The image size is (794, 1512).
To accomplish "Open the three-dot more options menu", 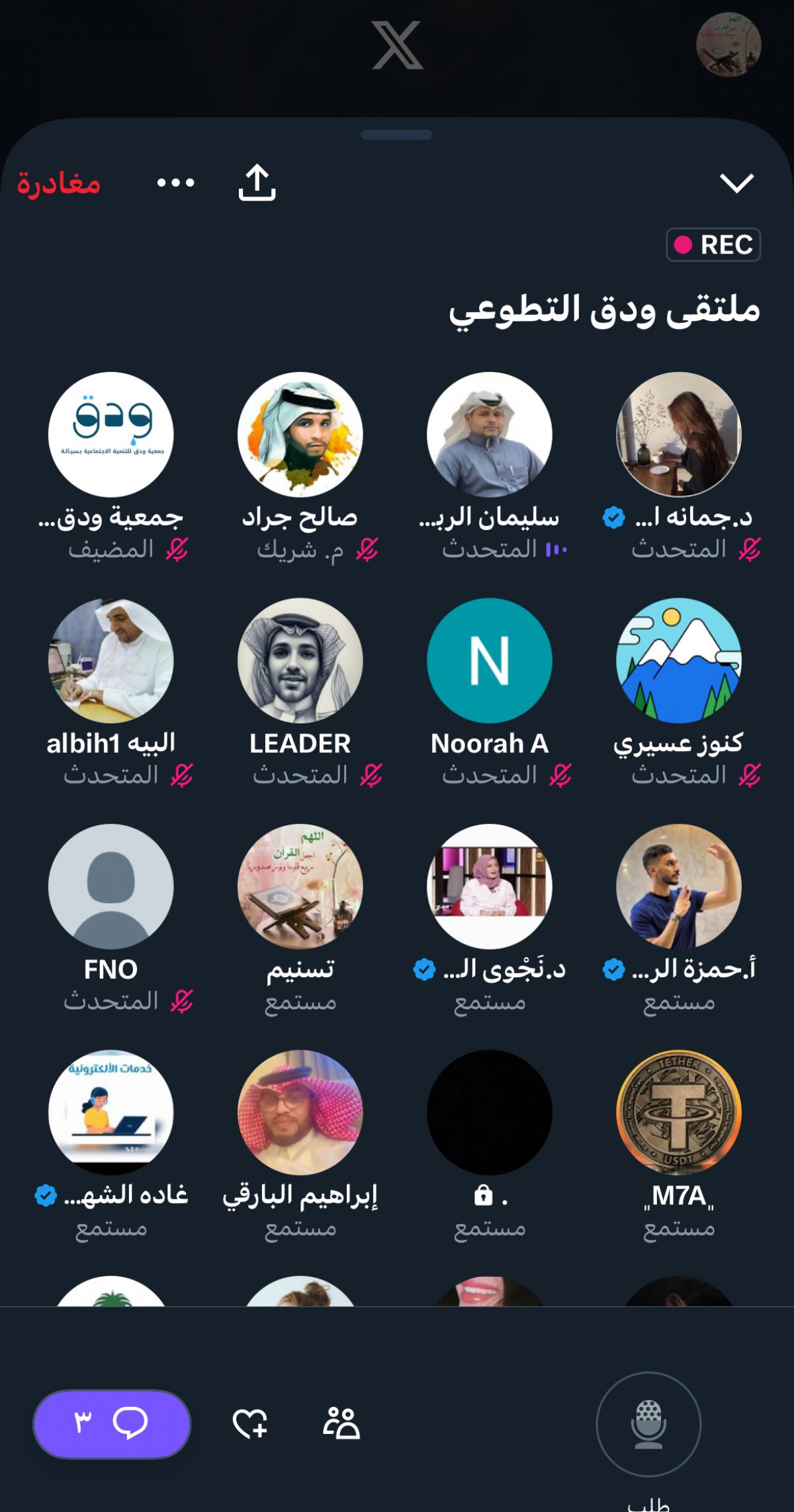I will click(175, 183).
